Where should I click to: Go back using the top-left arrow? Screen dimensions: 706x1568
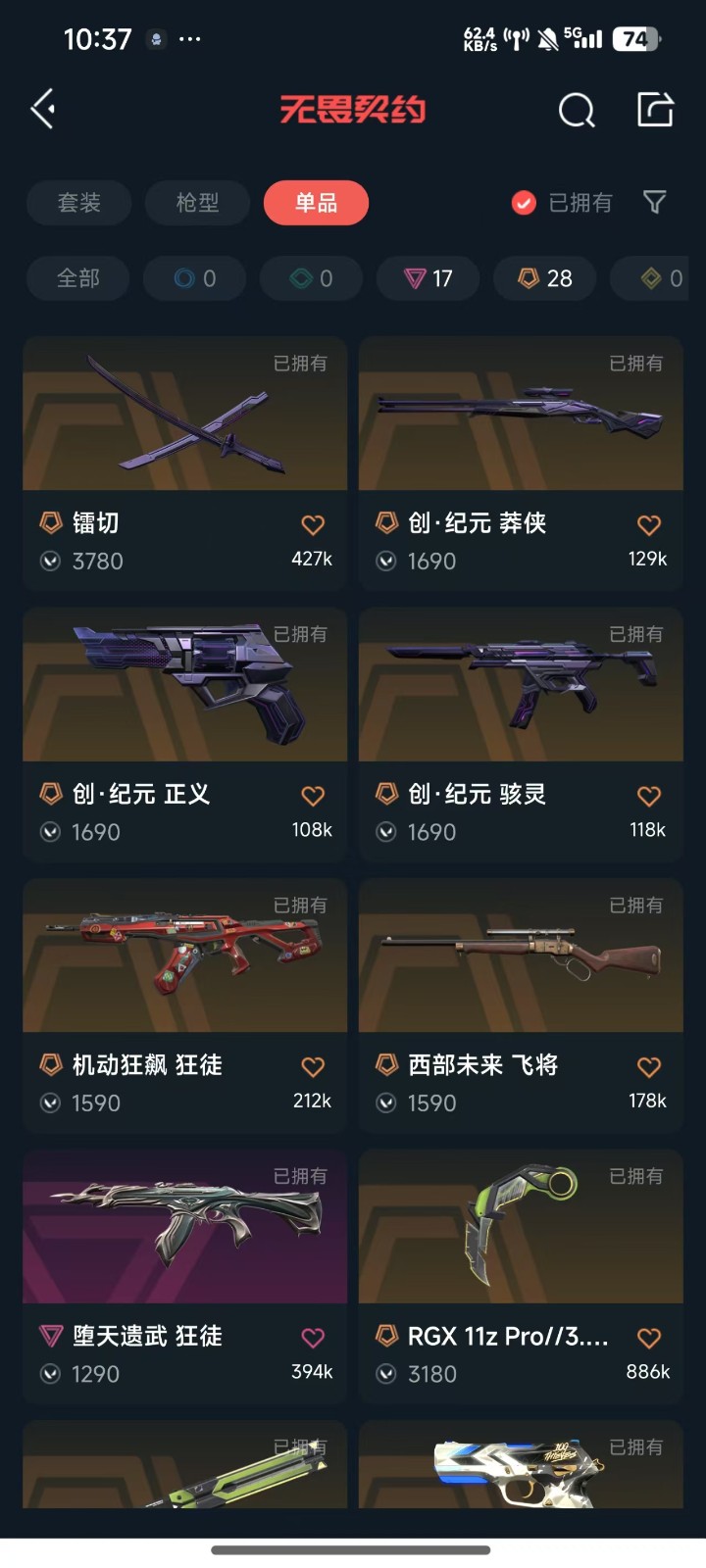43,109
